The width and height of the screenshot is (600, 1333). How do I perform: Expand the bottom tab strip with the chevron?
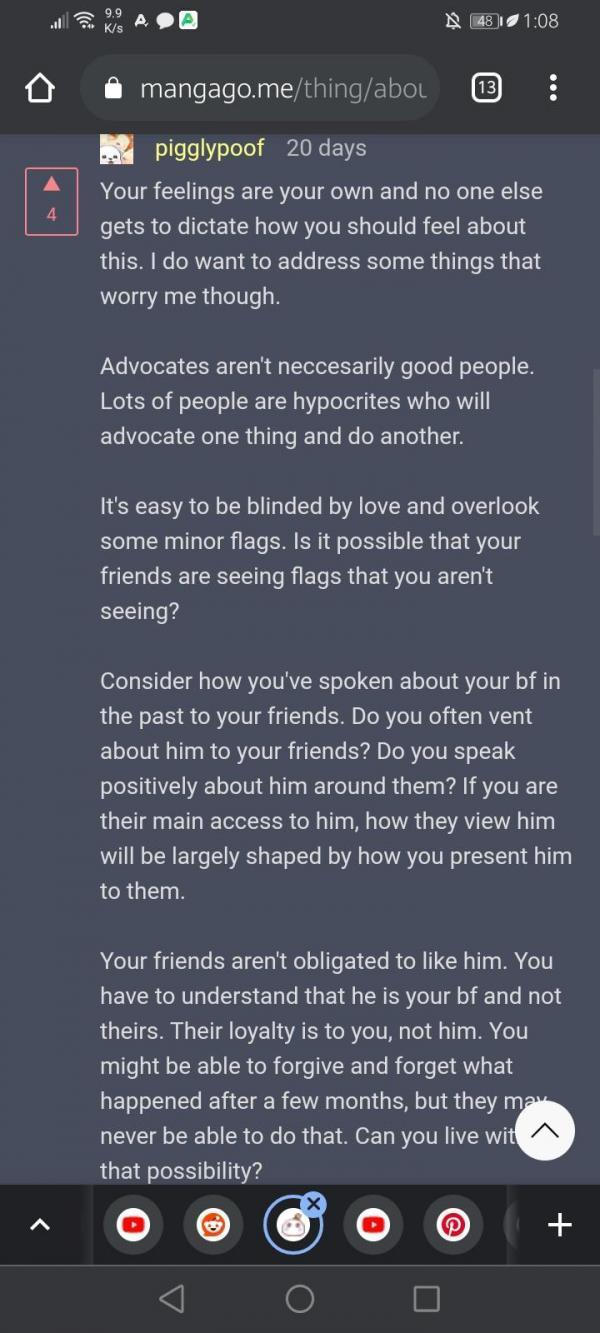[x=40, y=1224]
